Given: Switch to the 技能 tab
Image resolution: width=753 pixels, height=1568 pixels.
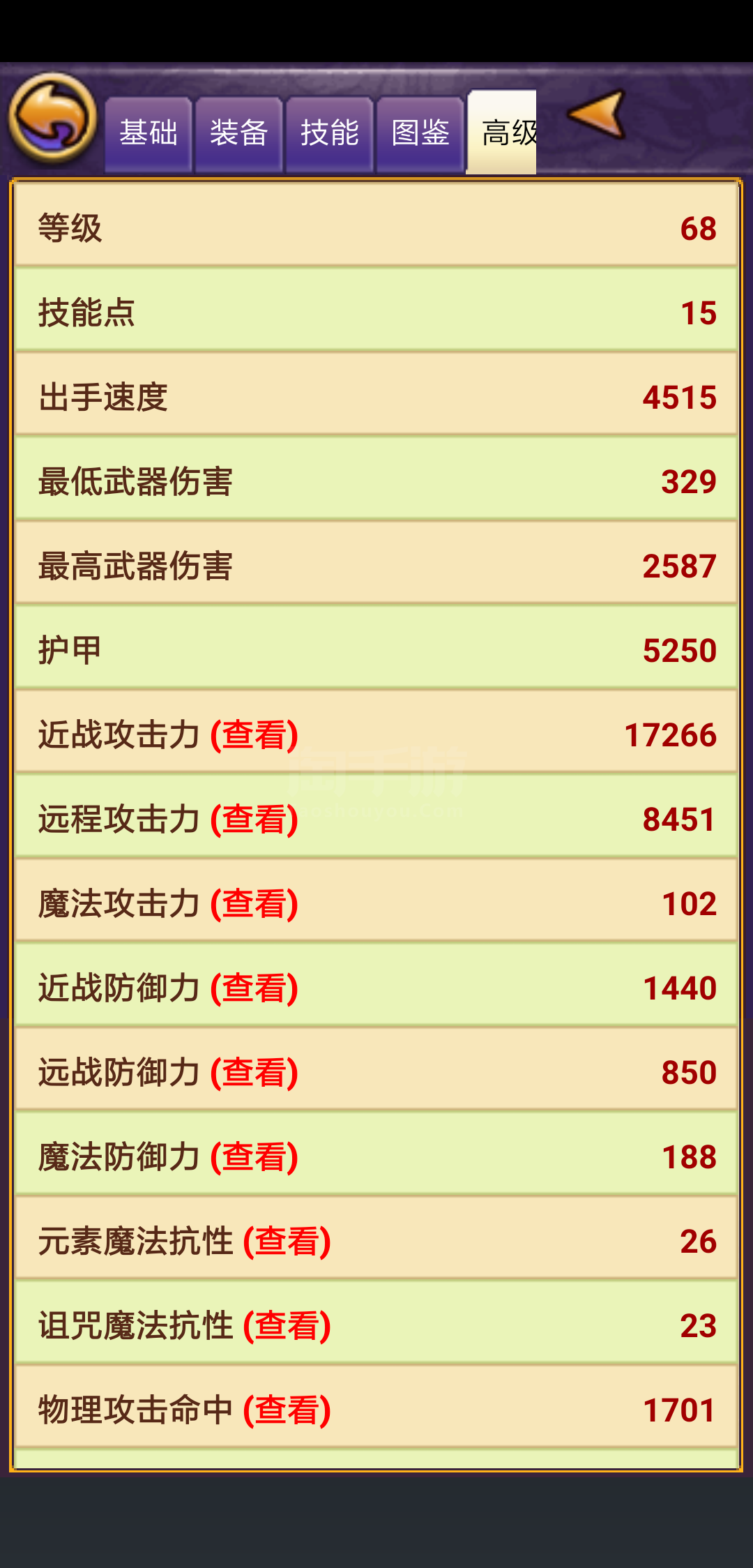Looking at the screenshot, I should [x=329, y=134].
